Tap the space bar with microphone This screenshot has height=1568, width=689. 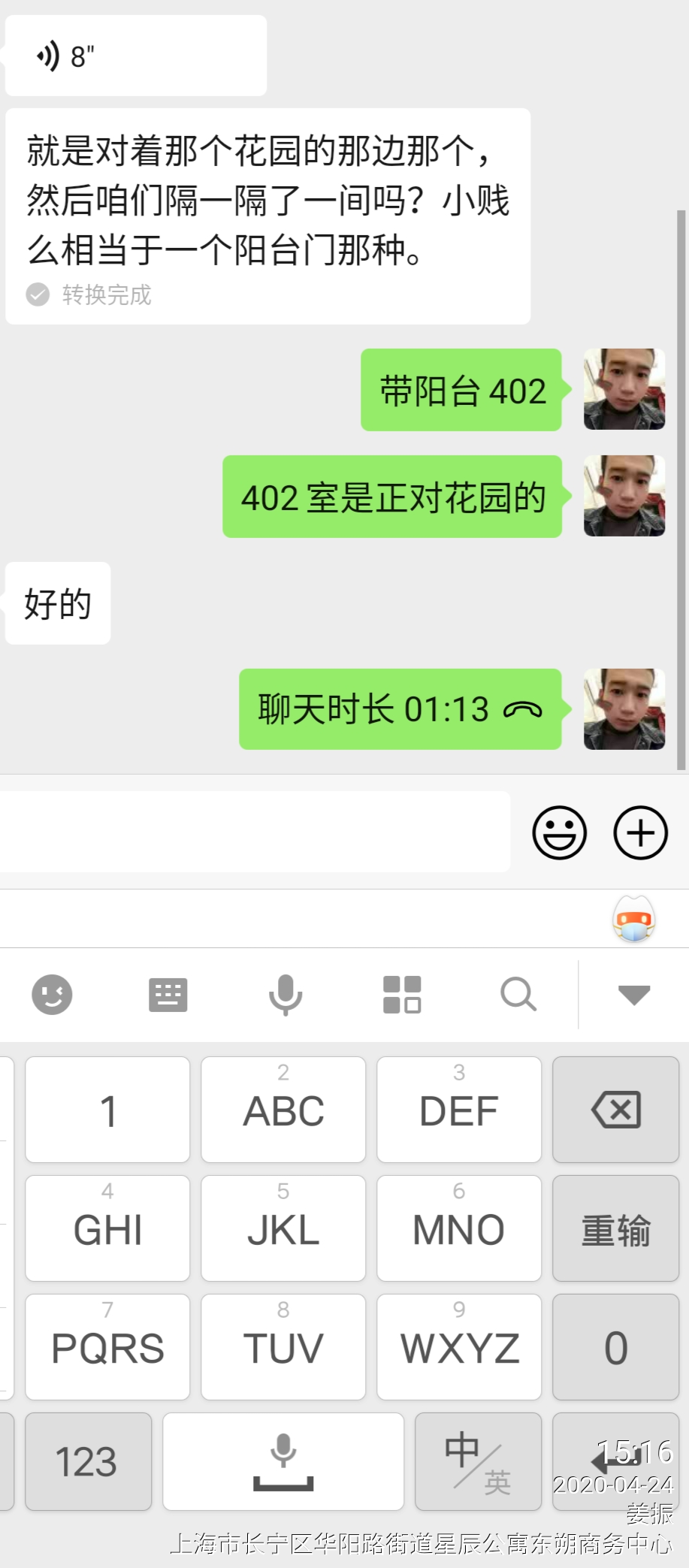[x=283, y=1461]
